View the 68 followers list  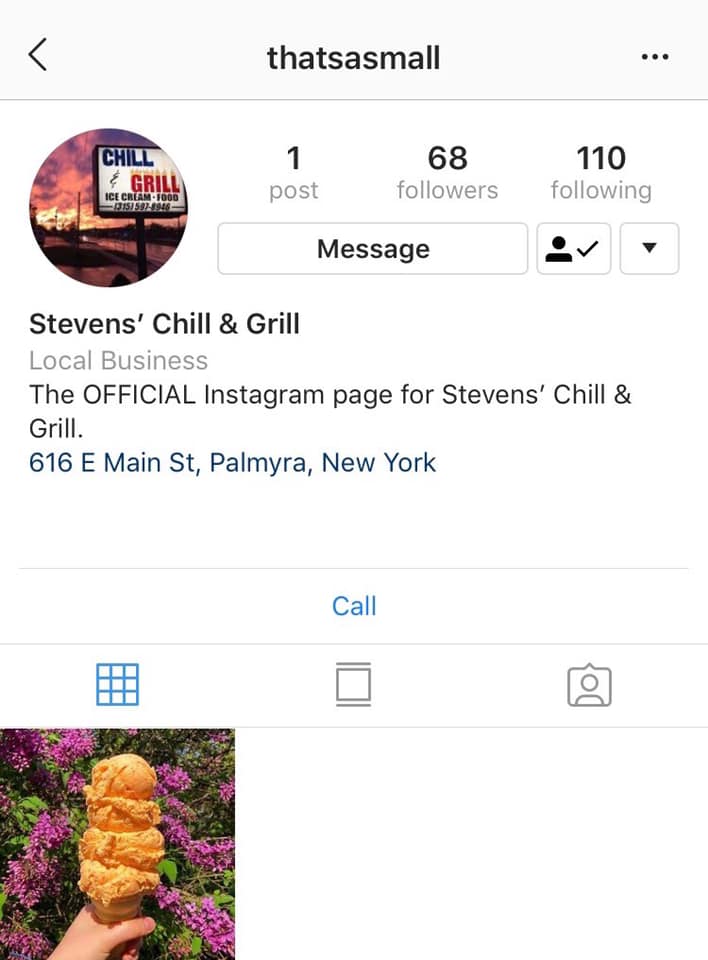(447, 172)
